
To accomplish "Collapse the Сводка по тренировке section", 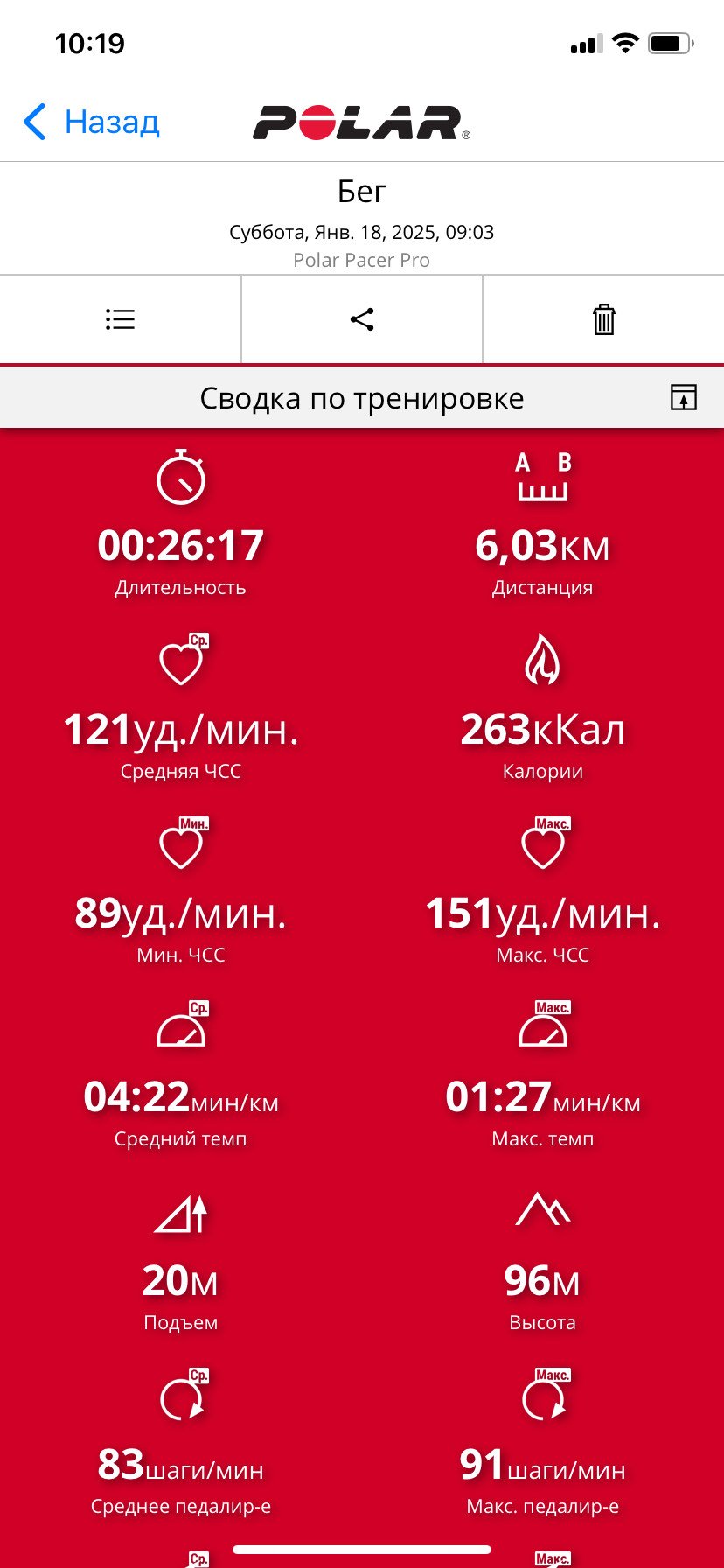I will pyautogui.click(x=684, y=397).
